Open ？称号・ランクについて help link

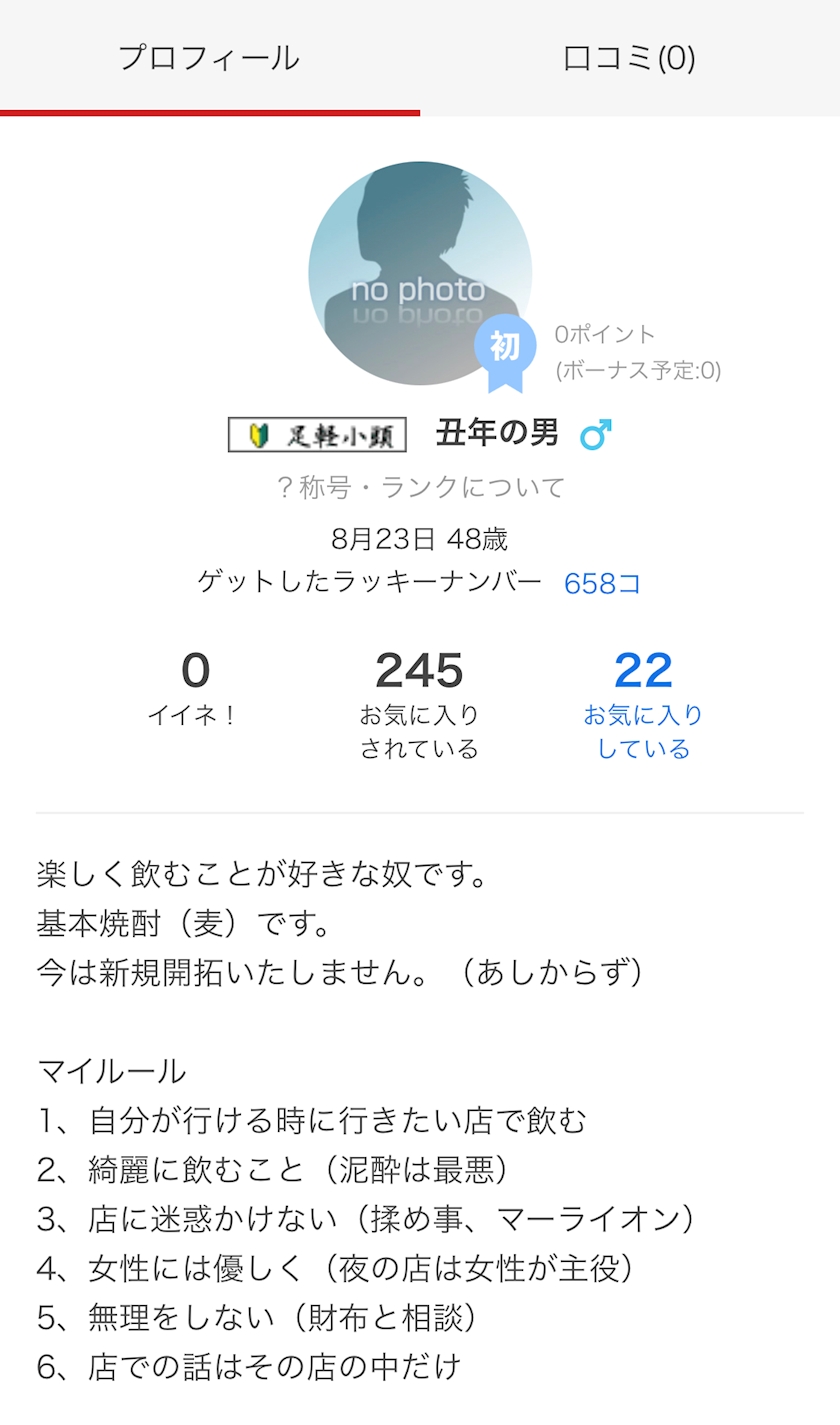pos(420,488)
